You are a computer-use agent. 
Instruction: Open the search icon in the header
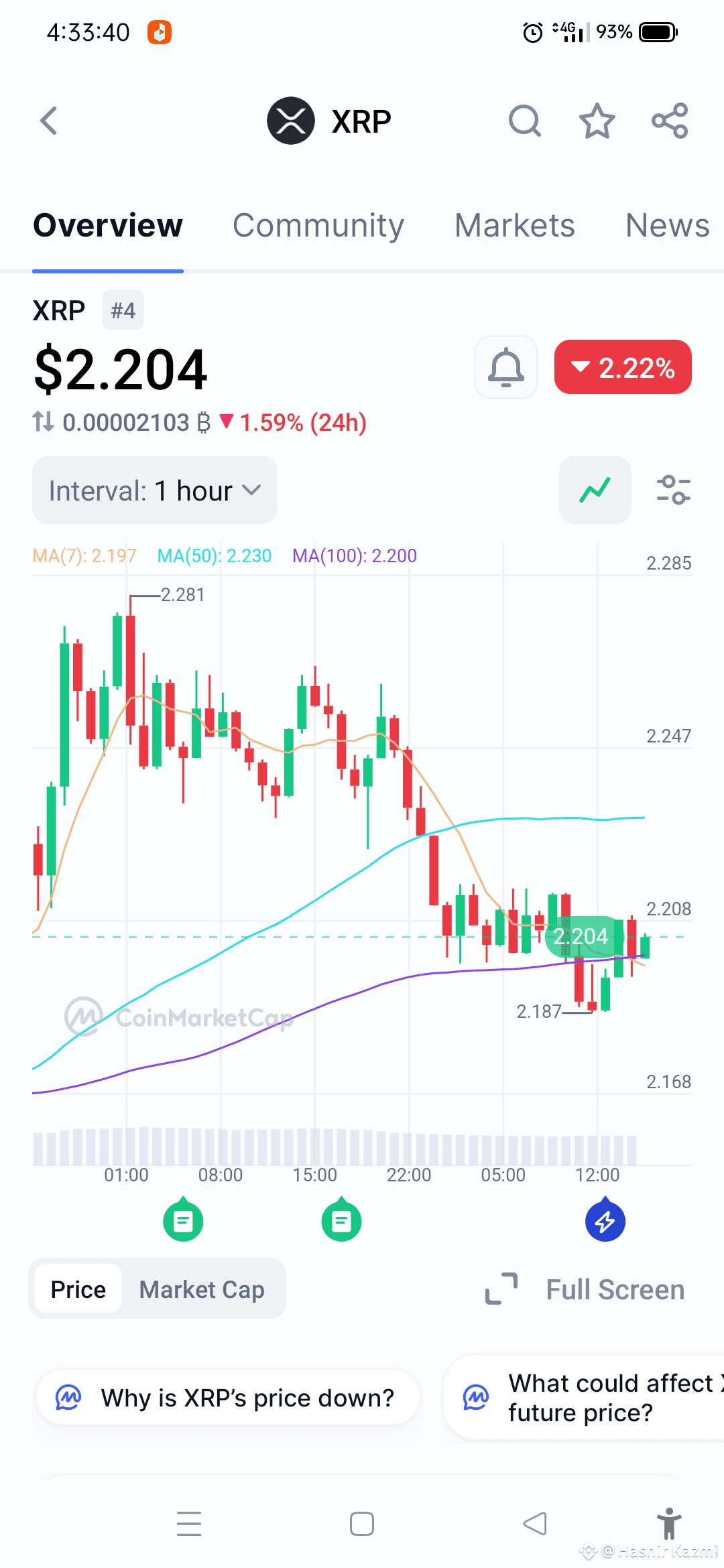525,121
